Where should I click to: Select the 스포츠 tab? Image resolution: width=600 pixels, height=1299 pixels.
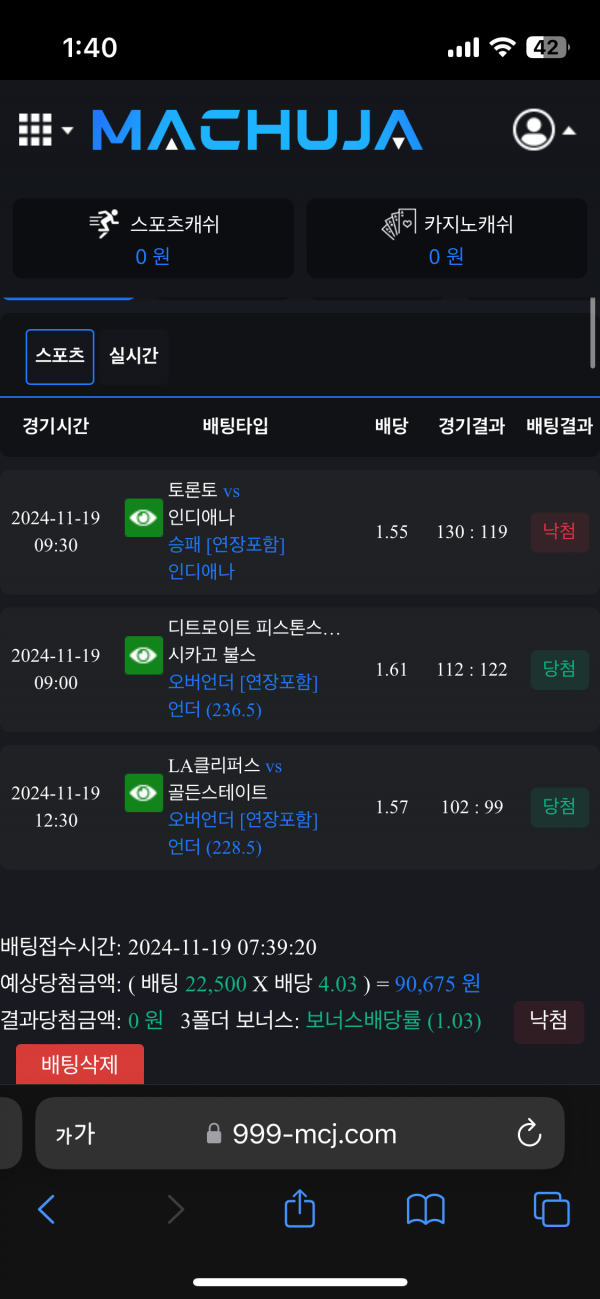(60, 356)
